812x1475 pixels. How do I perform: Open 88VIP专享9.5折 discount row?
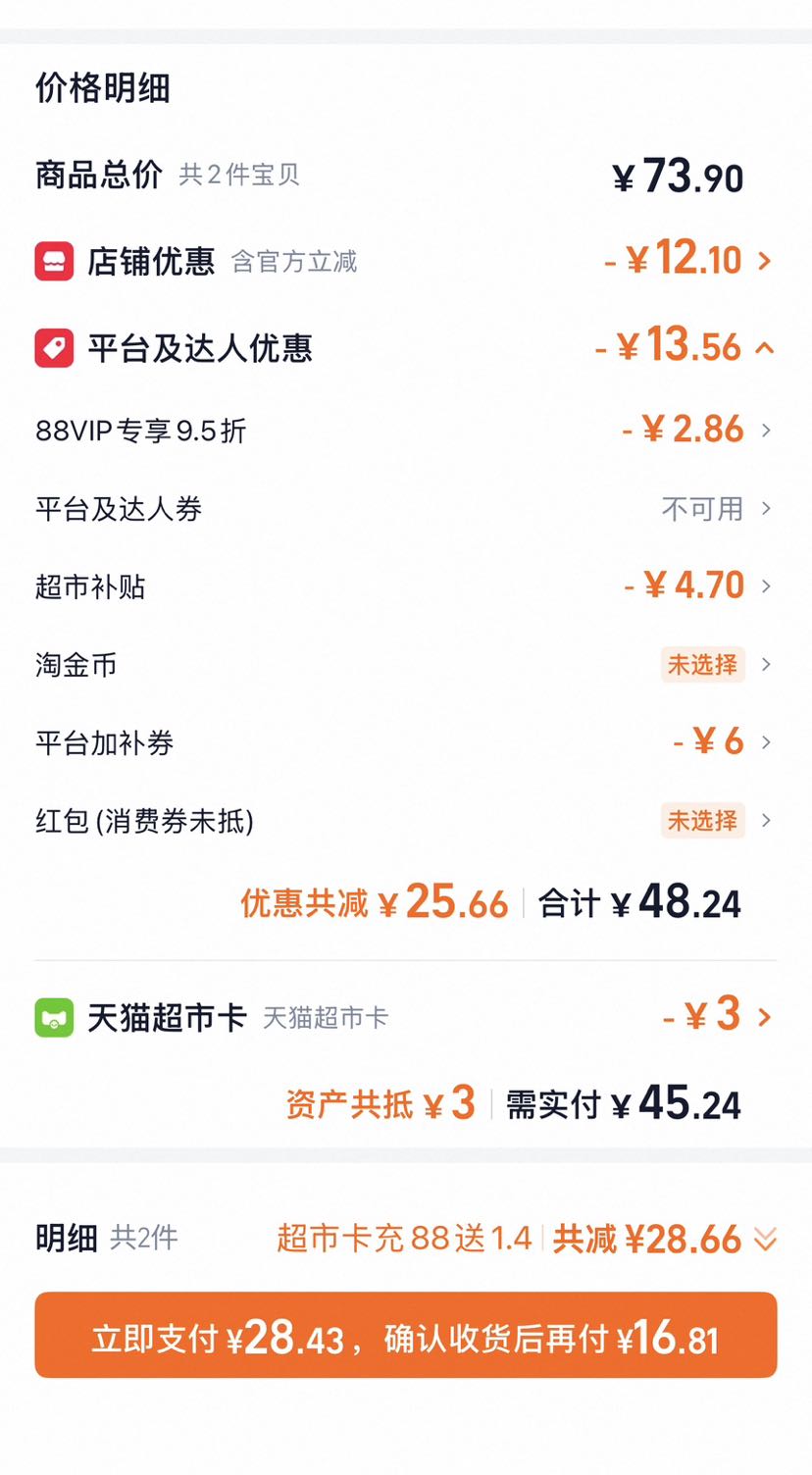point(405,430)
